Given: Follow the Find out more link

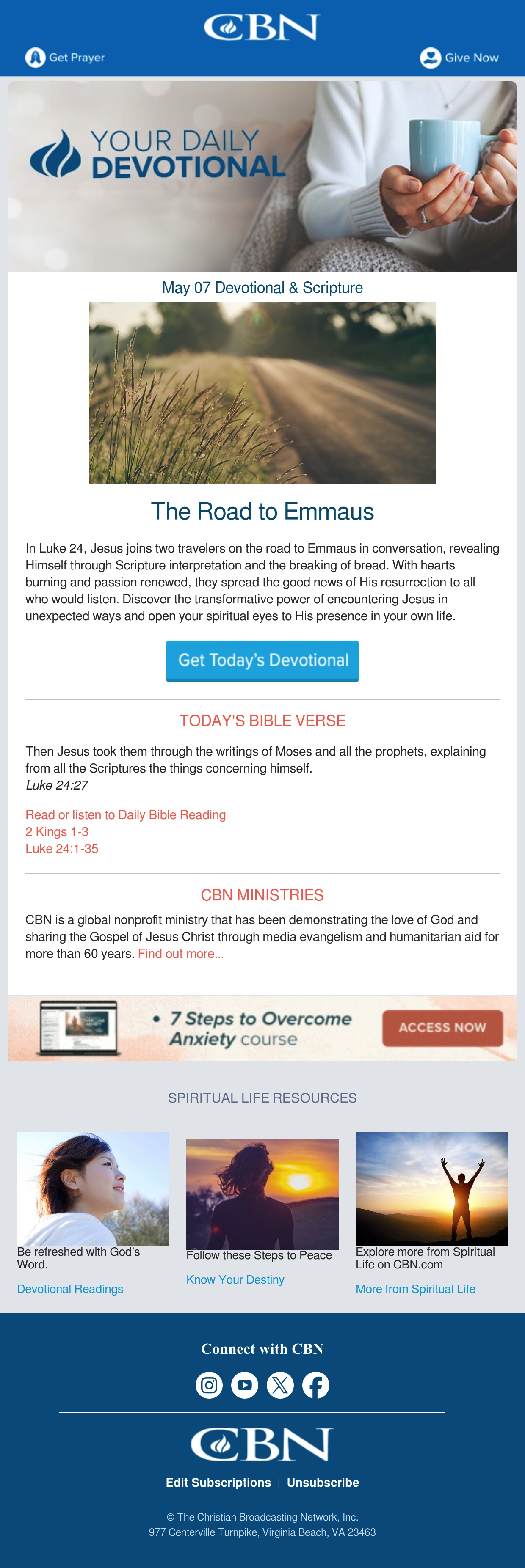Looking at the screenshot, I should (181, 953).
